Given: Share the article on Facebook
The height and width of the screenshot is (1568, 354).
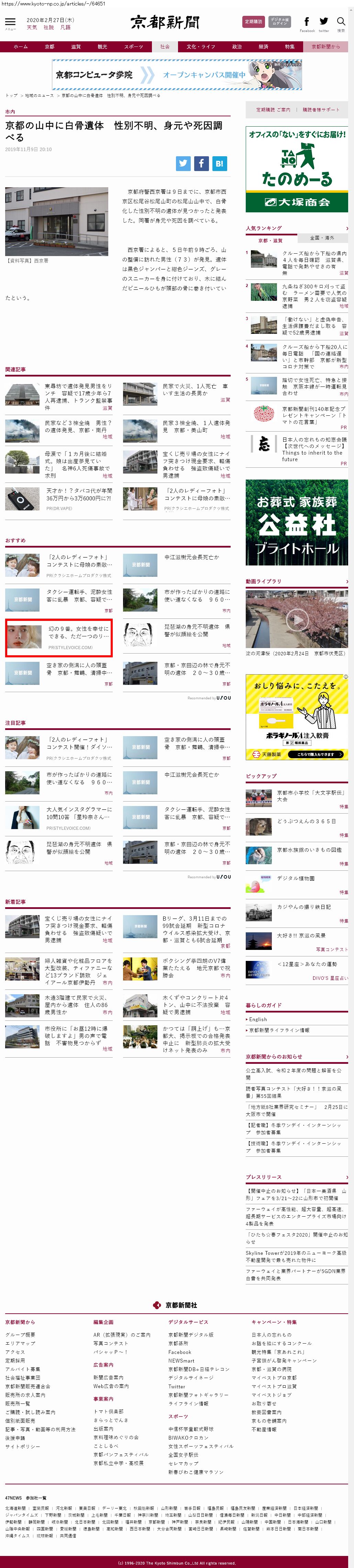Looking at the screenshot, I should pos(201,163).
